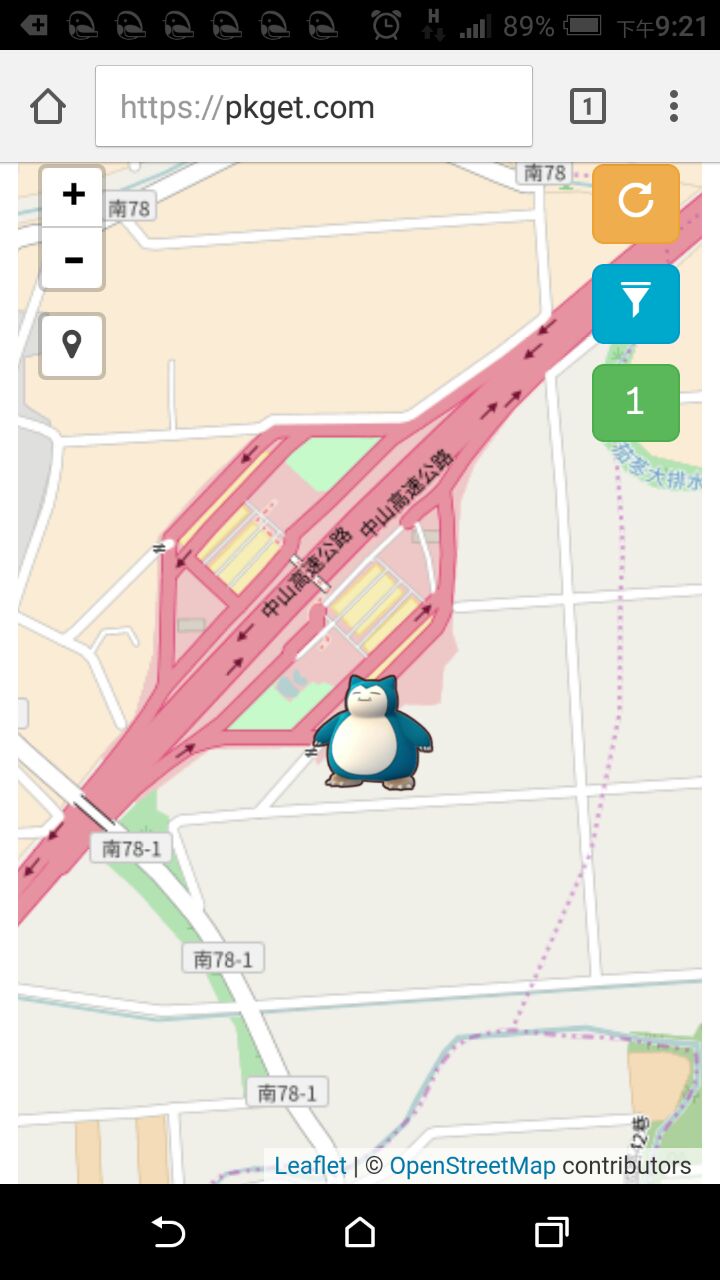Show recent apps
Screen dimensions: 720x1280
(x=551, y=1232)
